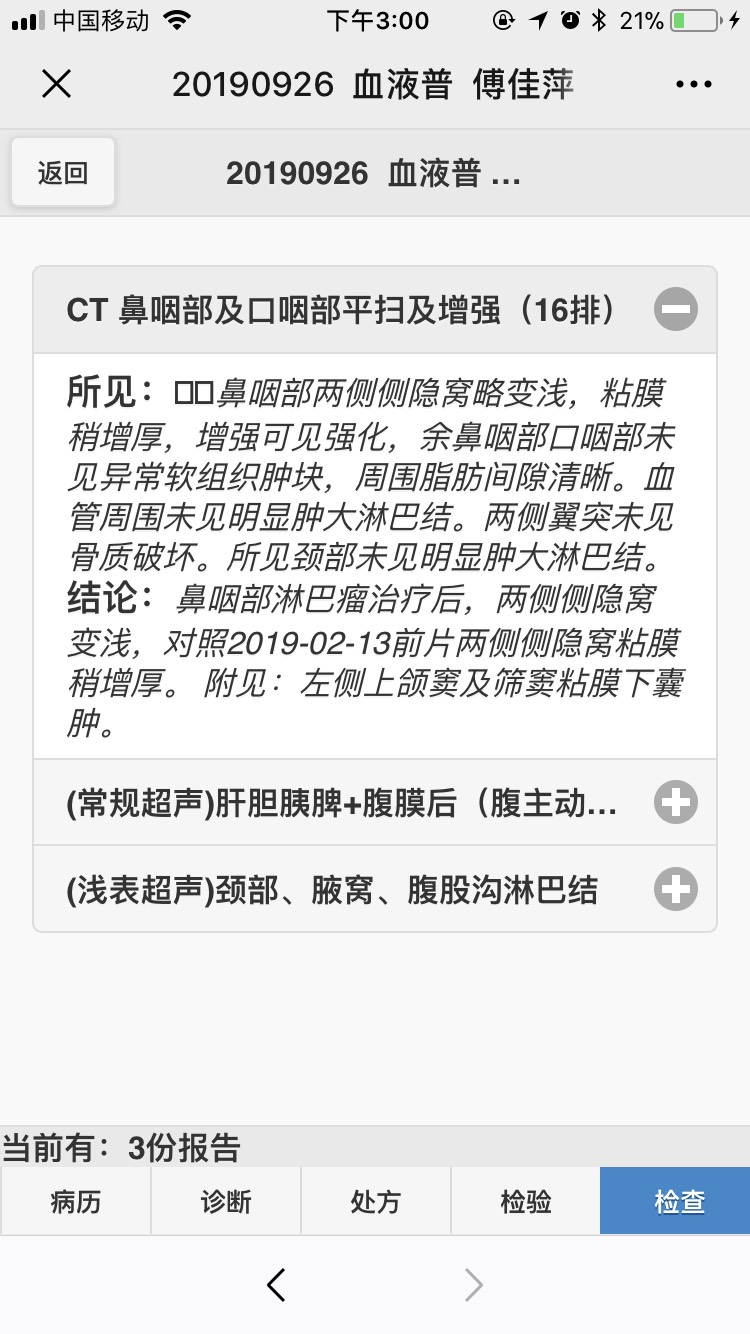Switch to the 病历 tab
The image size is (750, 1334).
tap(76, 1201)
